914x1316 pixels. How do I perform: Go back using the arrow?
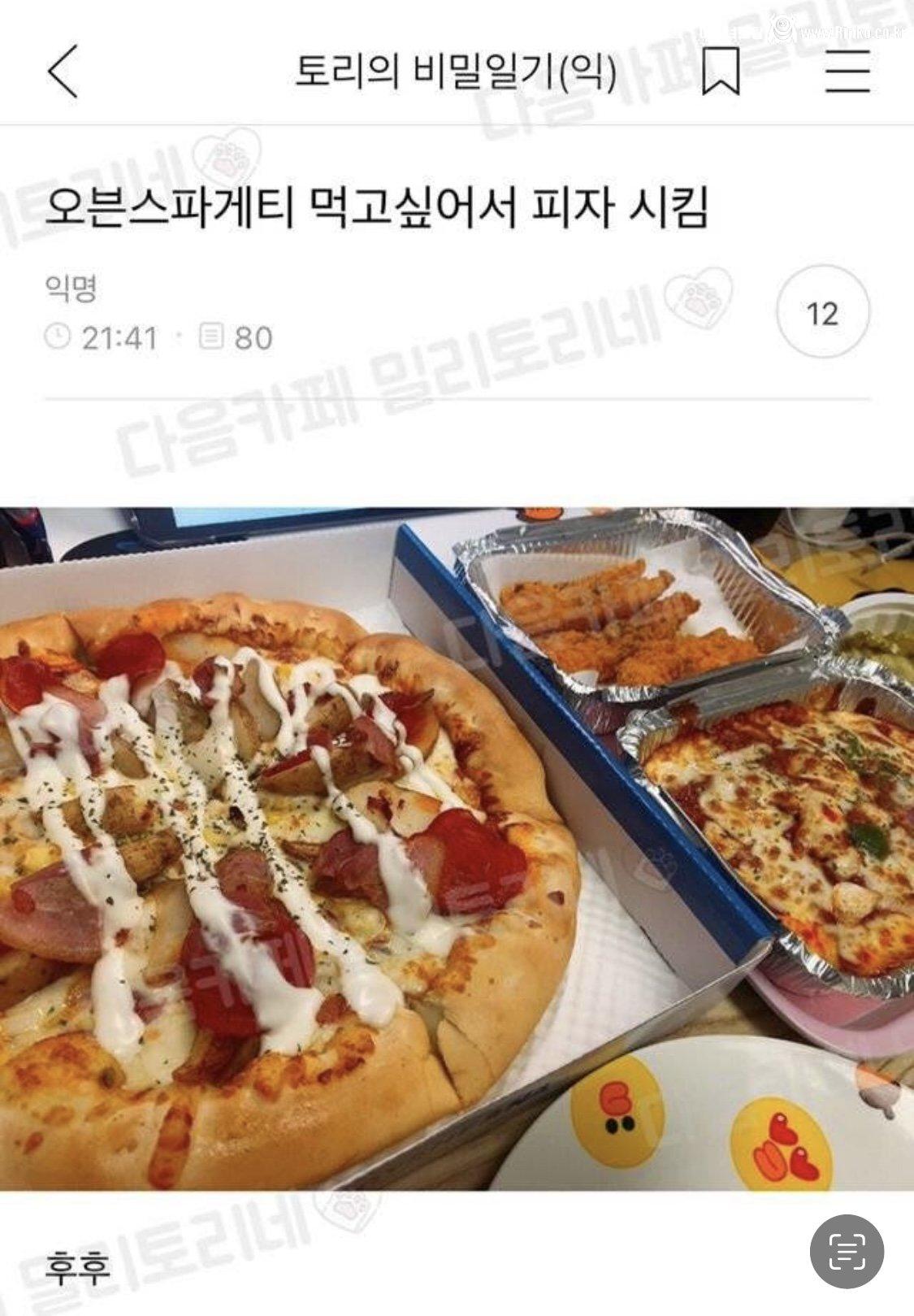(63, 72)
